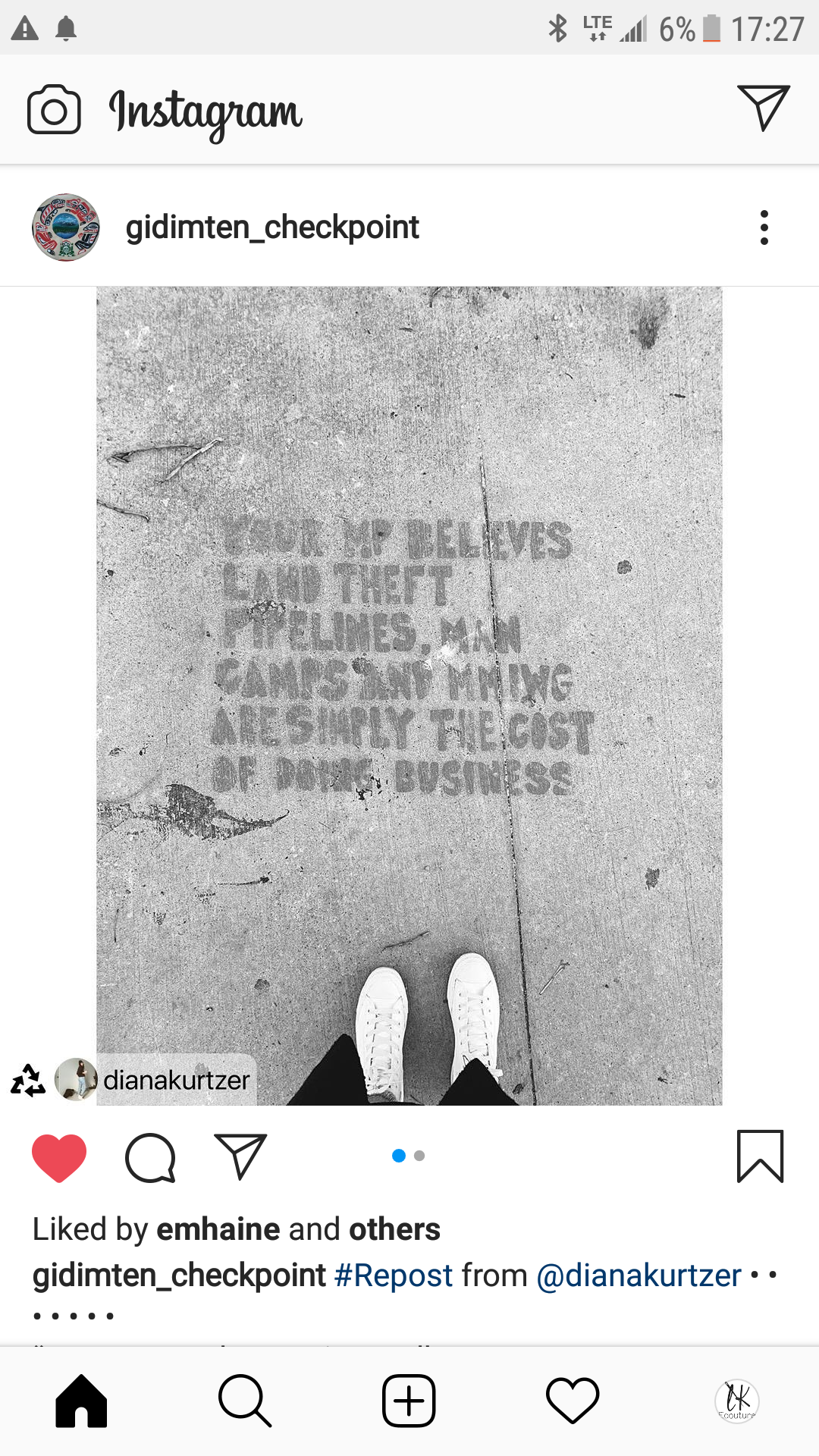Tap the dianakurtzer repost tag on photo
819x1456 pixels.
(x=175, y=1080)
